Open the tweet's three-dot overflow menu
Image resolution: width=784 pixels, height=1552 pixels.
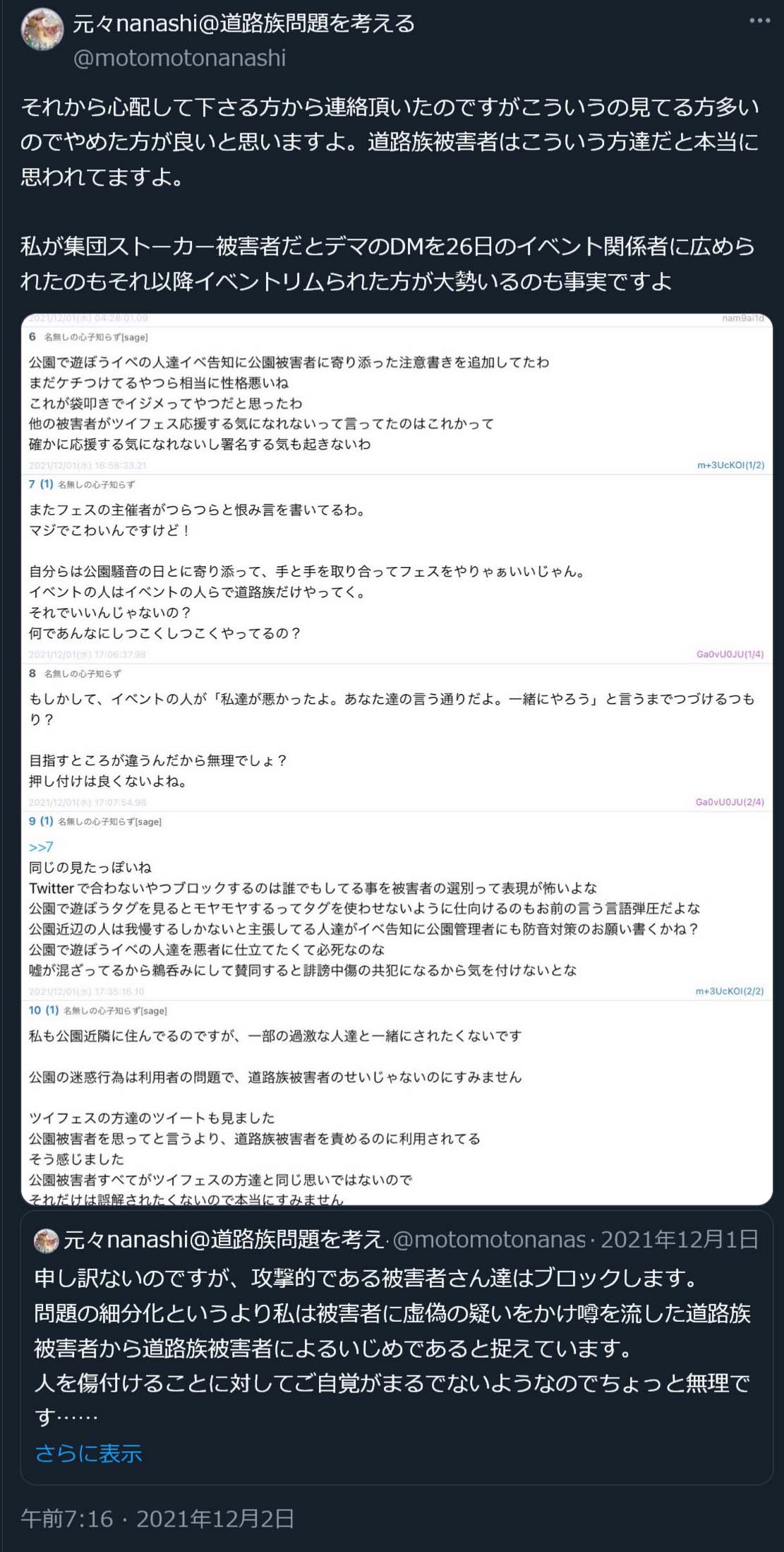tap(759, 20)
